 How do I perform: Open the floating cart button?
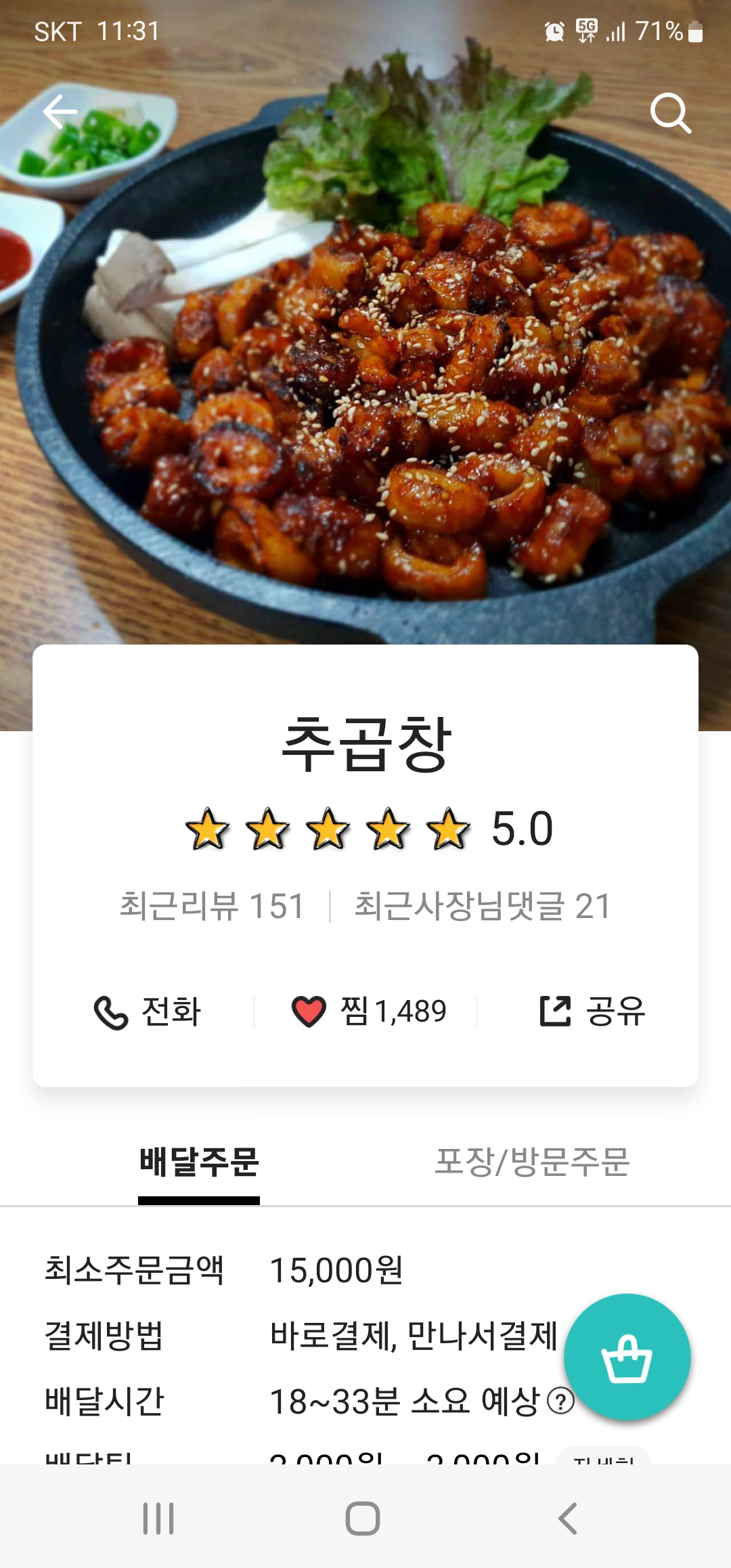click(x=627, y=1357)
